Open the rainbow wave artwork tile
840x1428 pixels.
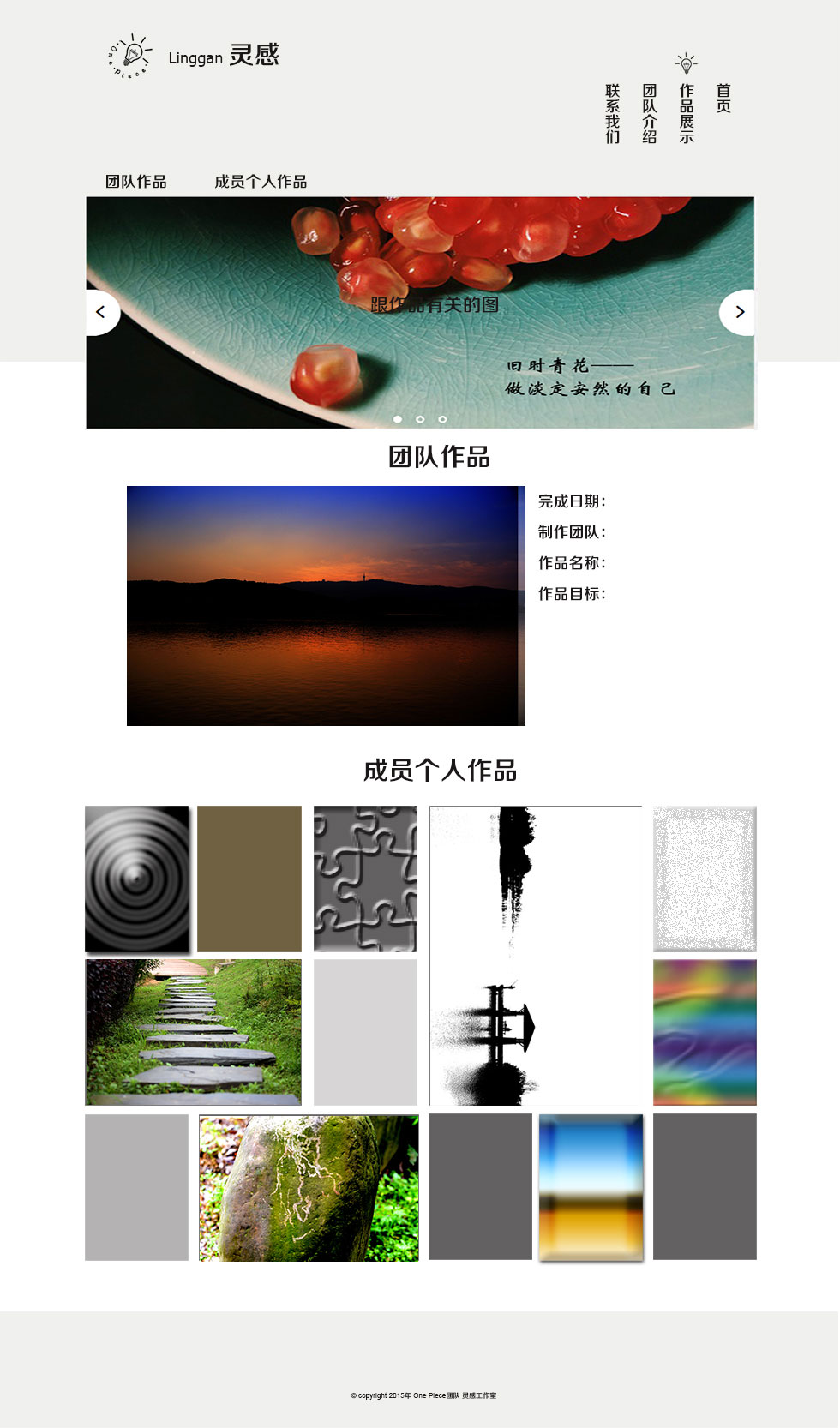coord(705,1032)
